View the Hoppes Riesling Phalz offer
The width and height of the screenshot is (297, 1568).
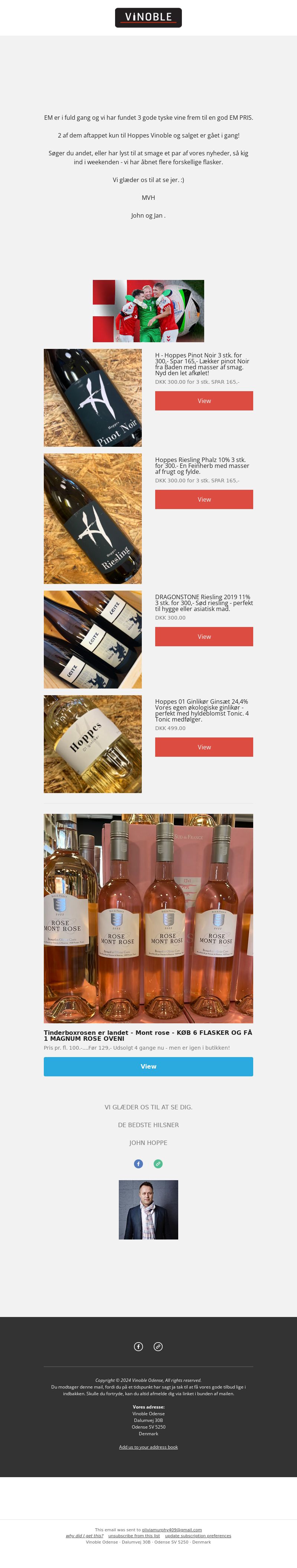click(x=204, y=499)
